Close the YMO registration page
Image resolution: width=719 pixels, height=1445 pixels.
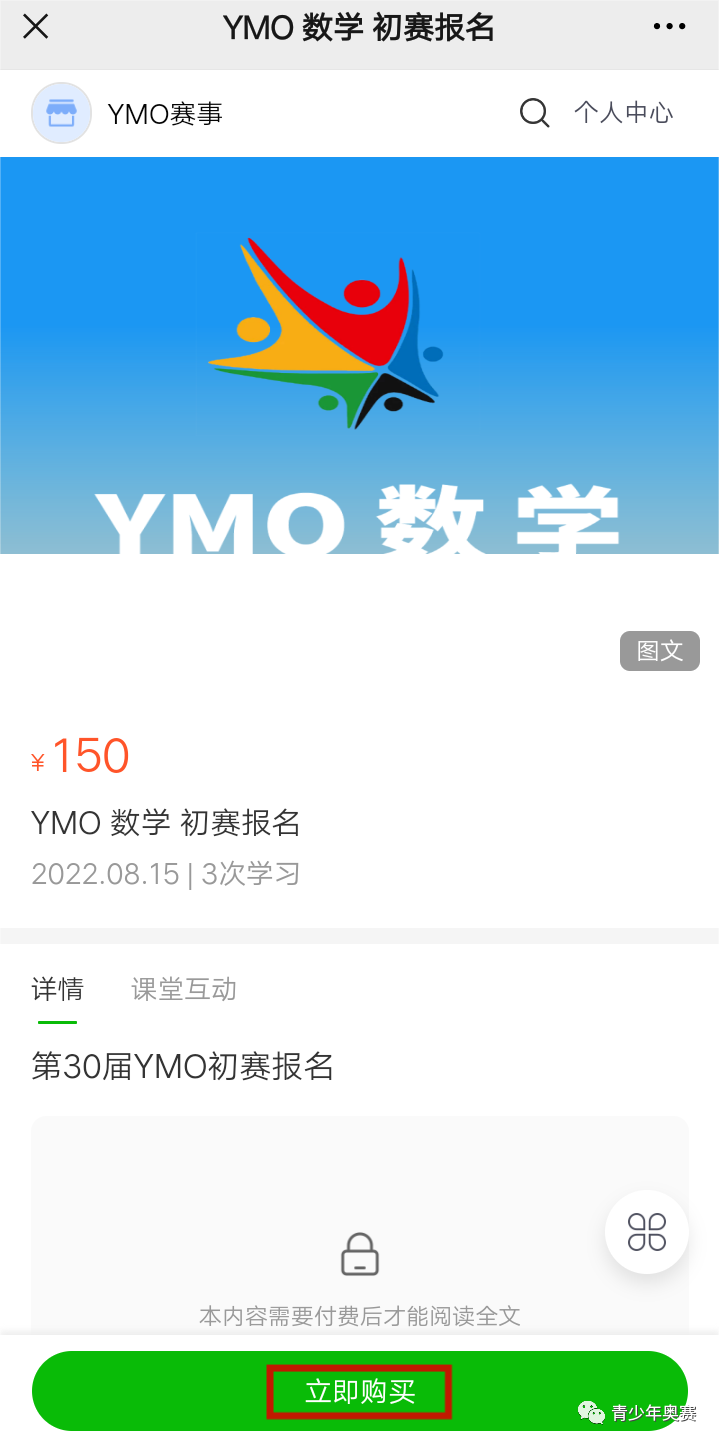coord(35,27)
